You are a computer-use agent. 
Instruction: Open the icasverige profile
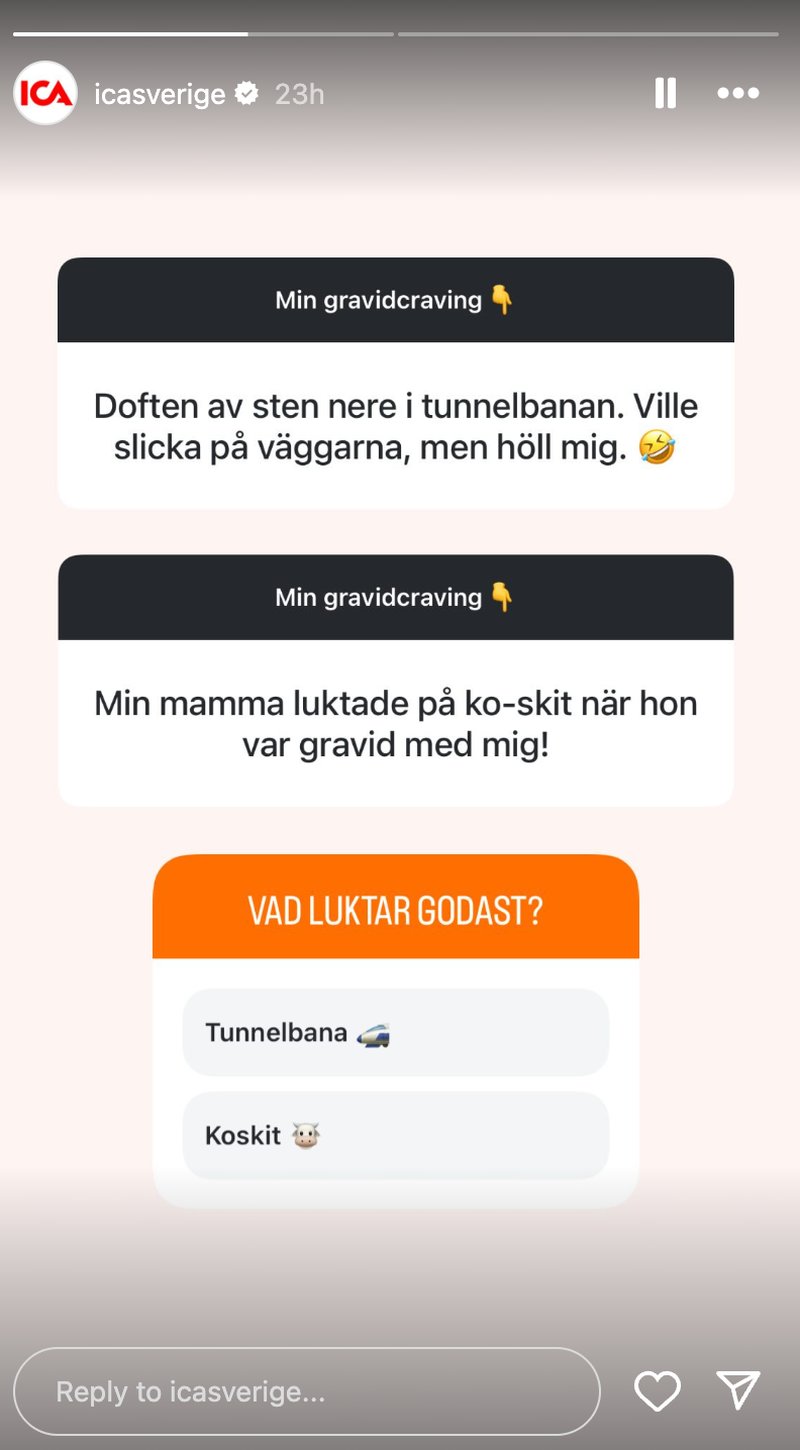pos(159,94)
